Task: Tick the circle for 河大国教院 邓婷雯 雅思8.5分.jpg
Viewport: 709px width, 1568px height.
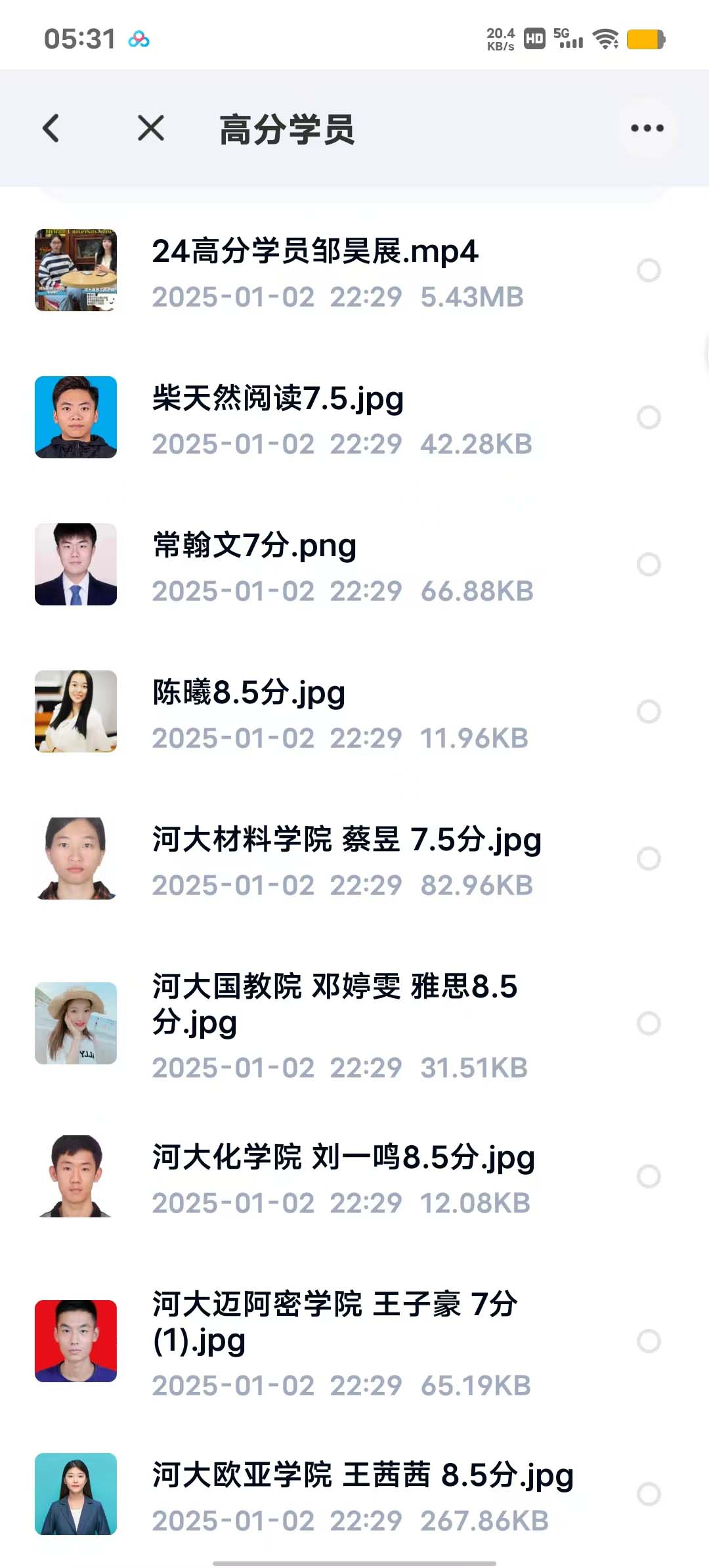Action: click(649, 1024)
